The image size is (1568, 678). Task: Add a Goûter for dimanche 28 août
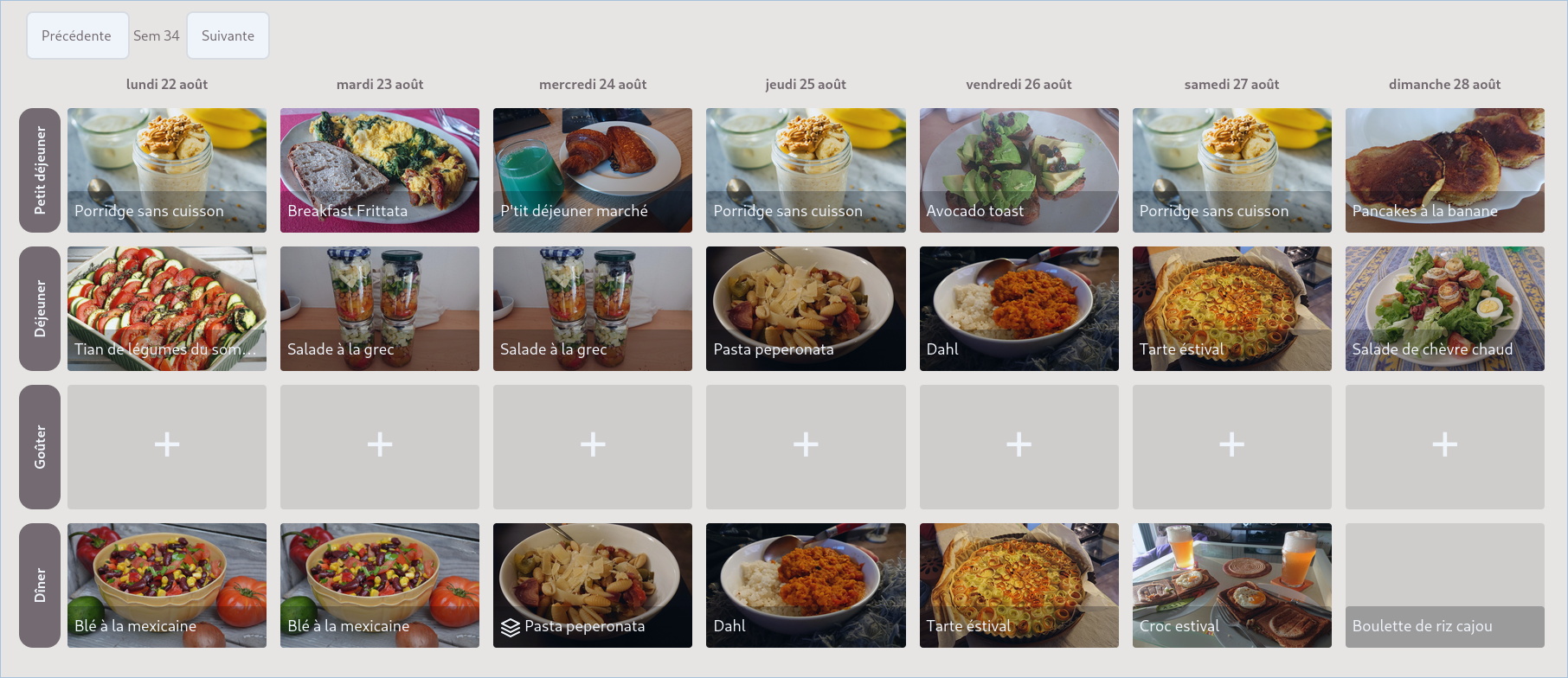[1444, 446]
